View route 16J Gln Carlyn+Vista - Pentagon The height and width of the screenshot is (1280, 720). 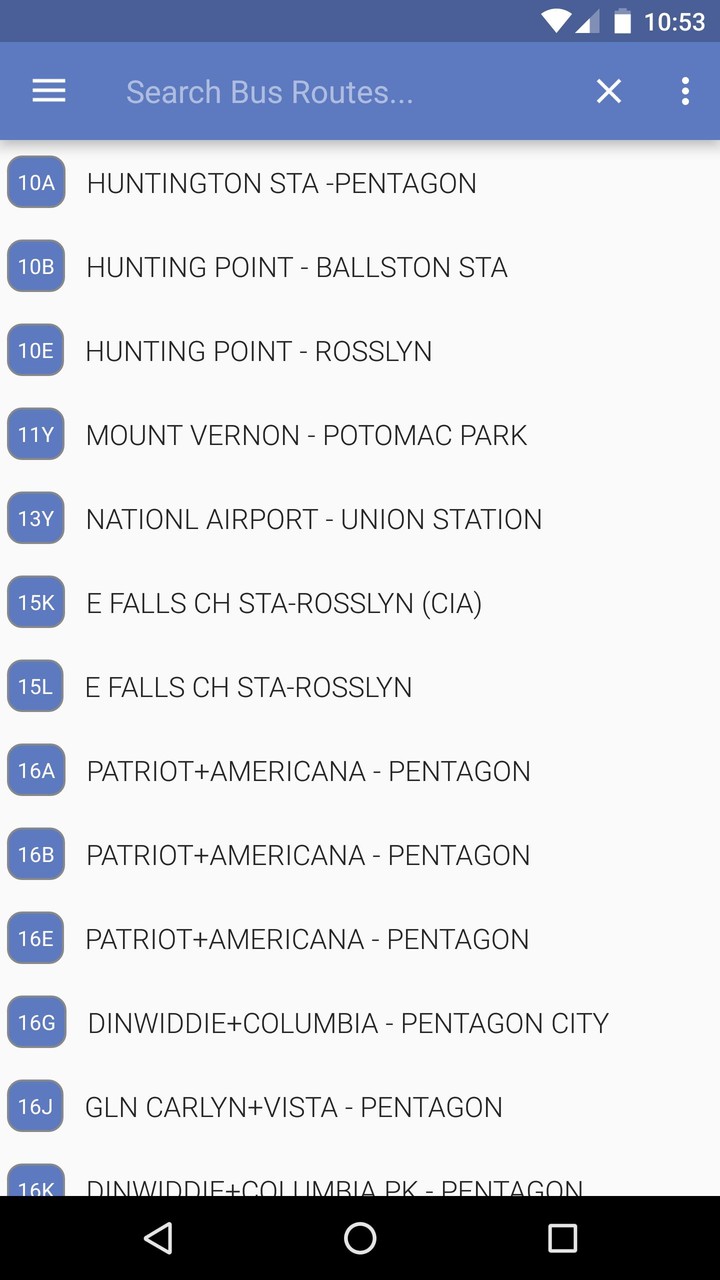point(360,1107)
